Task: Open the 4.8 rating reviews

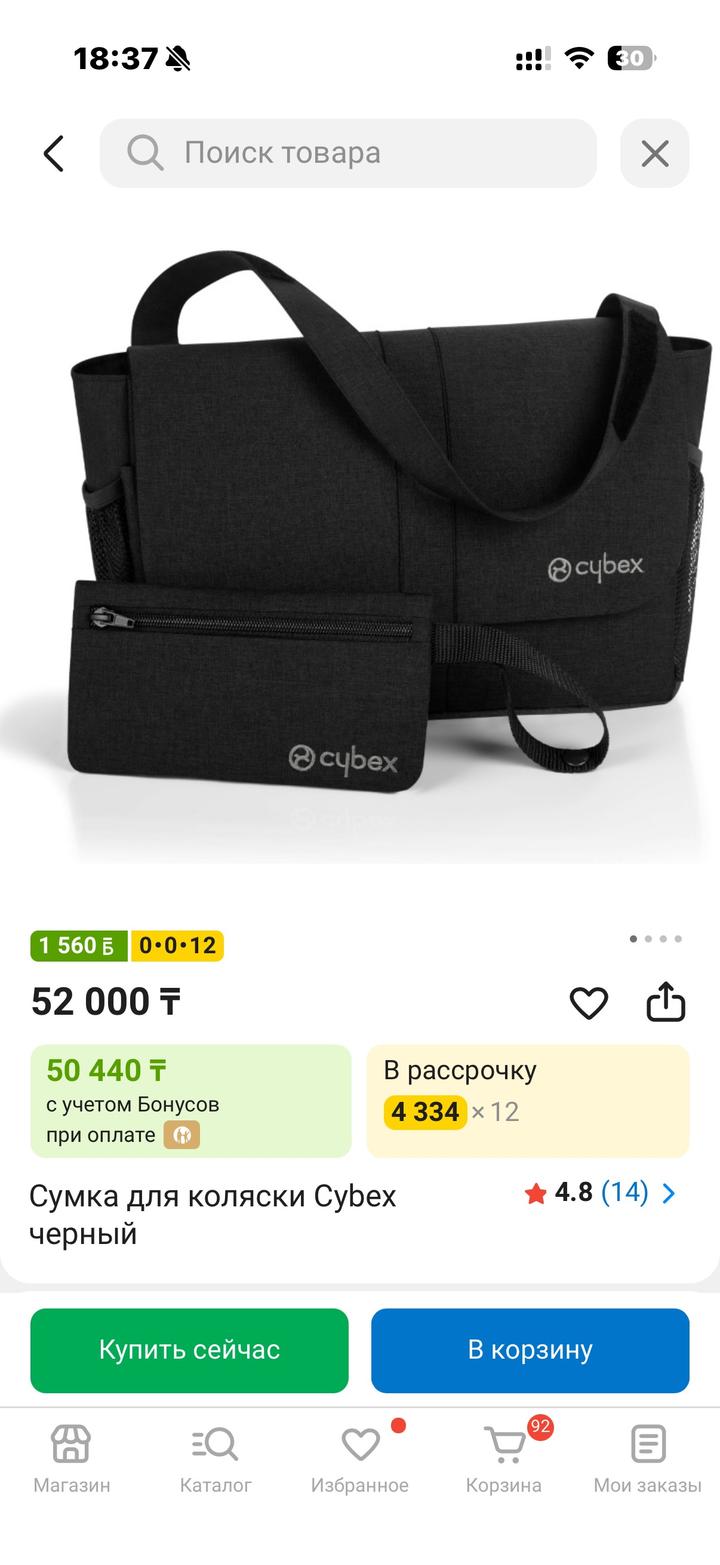Action: [600, 1193]
